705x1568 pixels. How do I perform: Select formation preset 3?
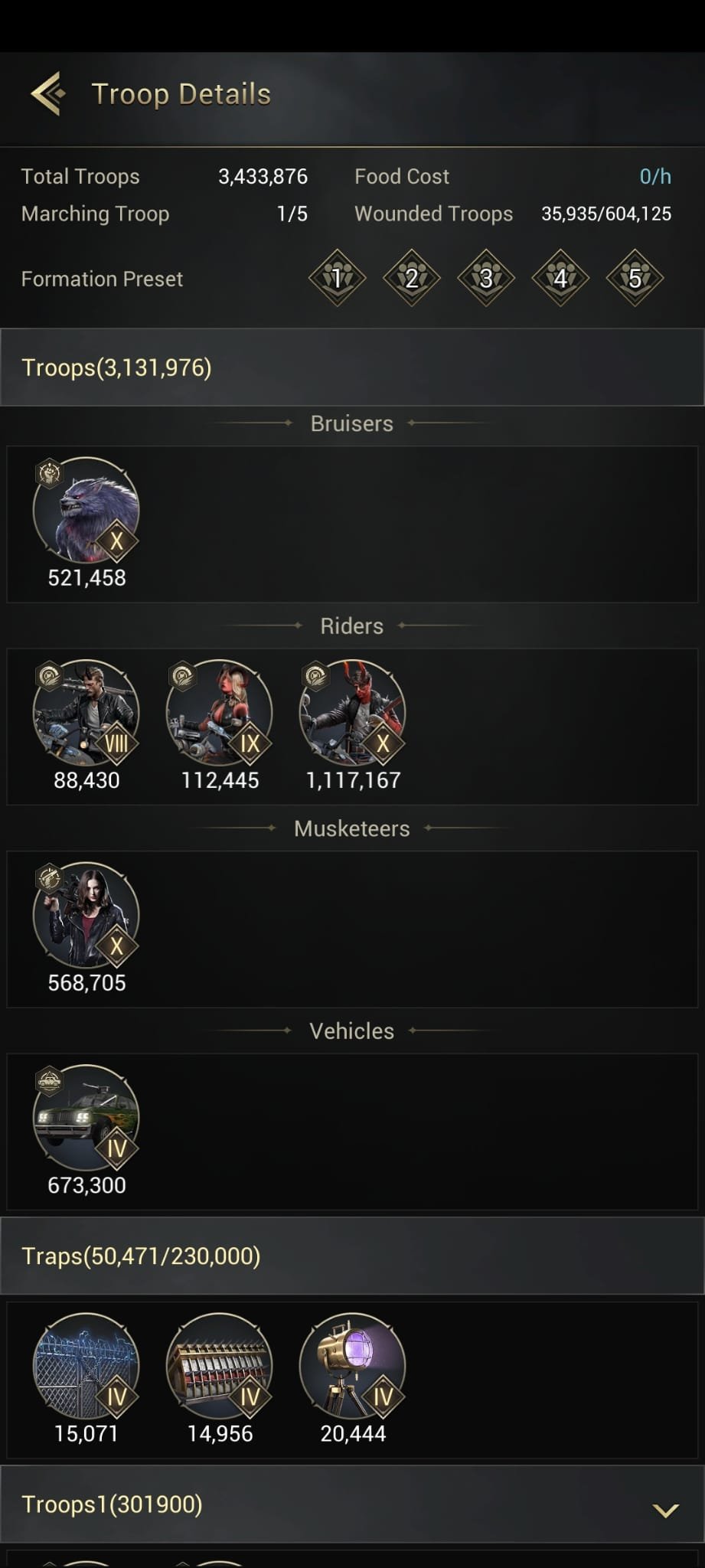[485, 278]
